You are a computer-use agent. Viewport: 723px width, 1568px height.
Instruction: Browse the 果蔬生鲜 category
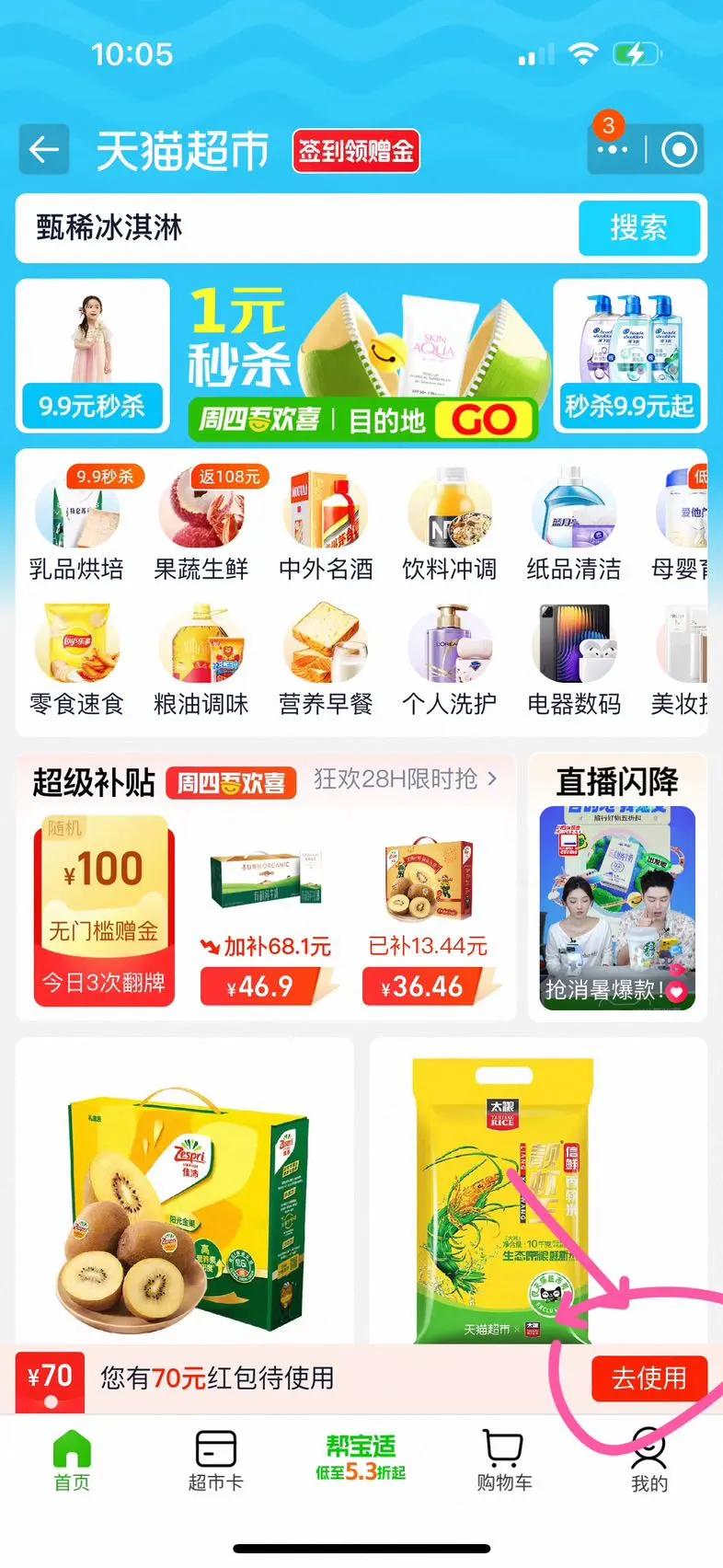coord(201,526)
